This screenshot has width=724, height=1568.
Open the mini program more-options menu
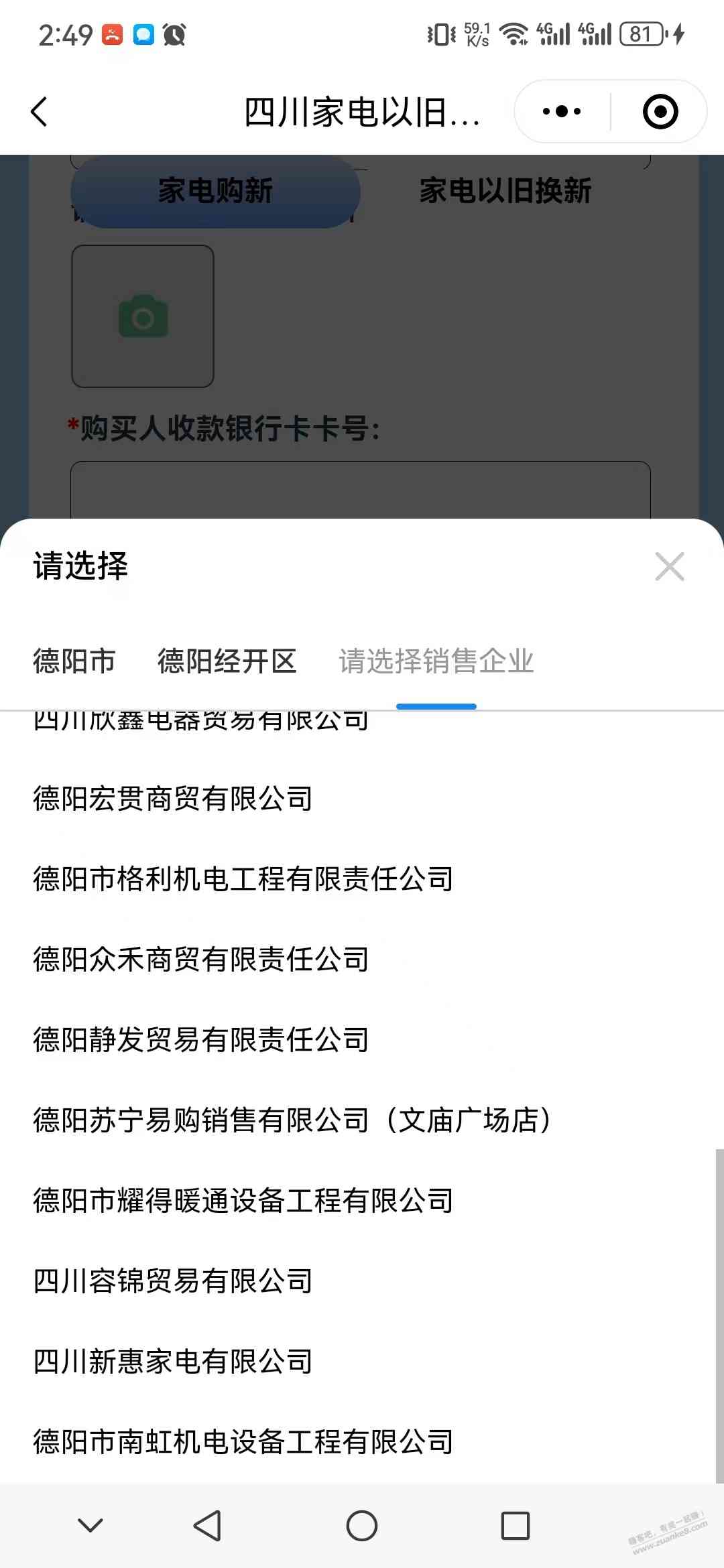click(x=562, y=111)
